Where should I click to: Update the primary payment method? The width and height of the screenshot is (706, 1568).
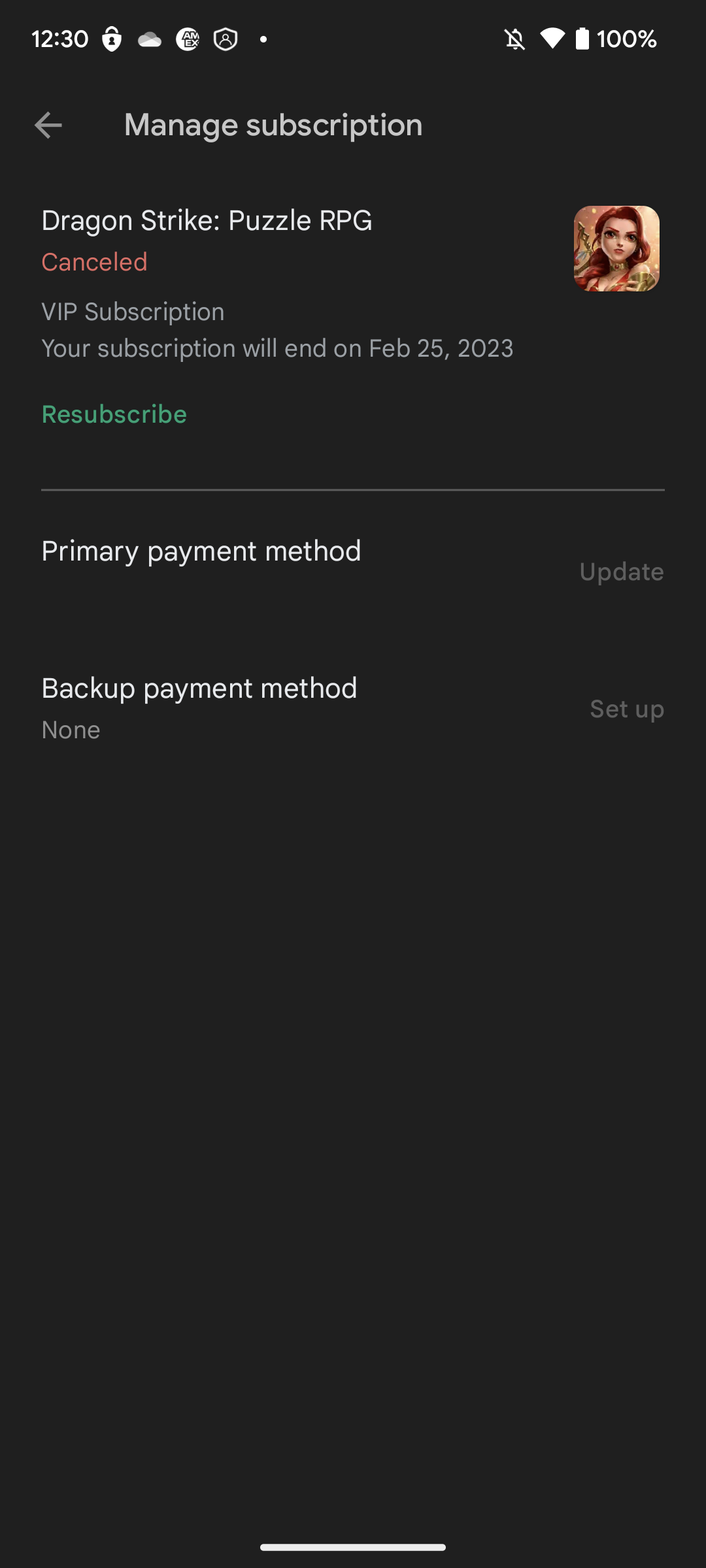click(x=622, y=572)
